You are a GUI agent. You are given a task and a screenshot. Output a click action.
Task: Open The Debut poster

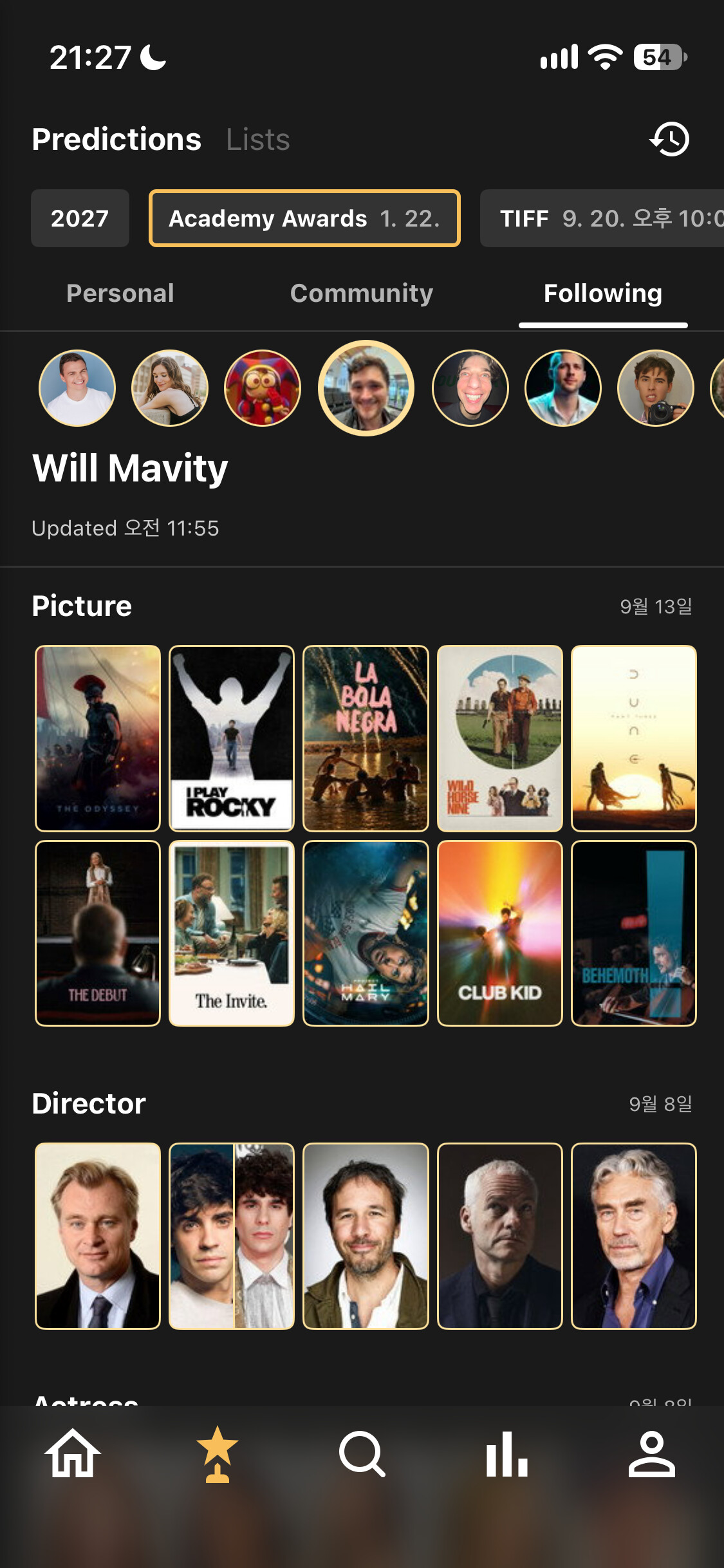pyautogui.click(x=98, y=933)
